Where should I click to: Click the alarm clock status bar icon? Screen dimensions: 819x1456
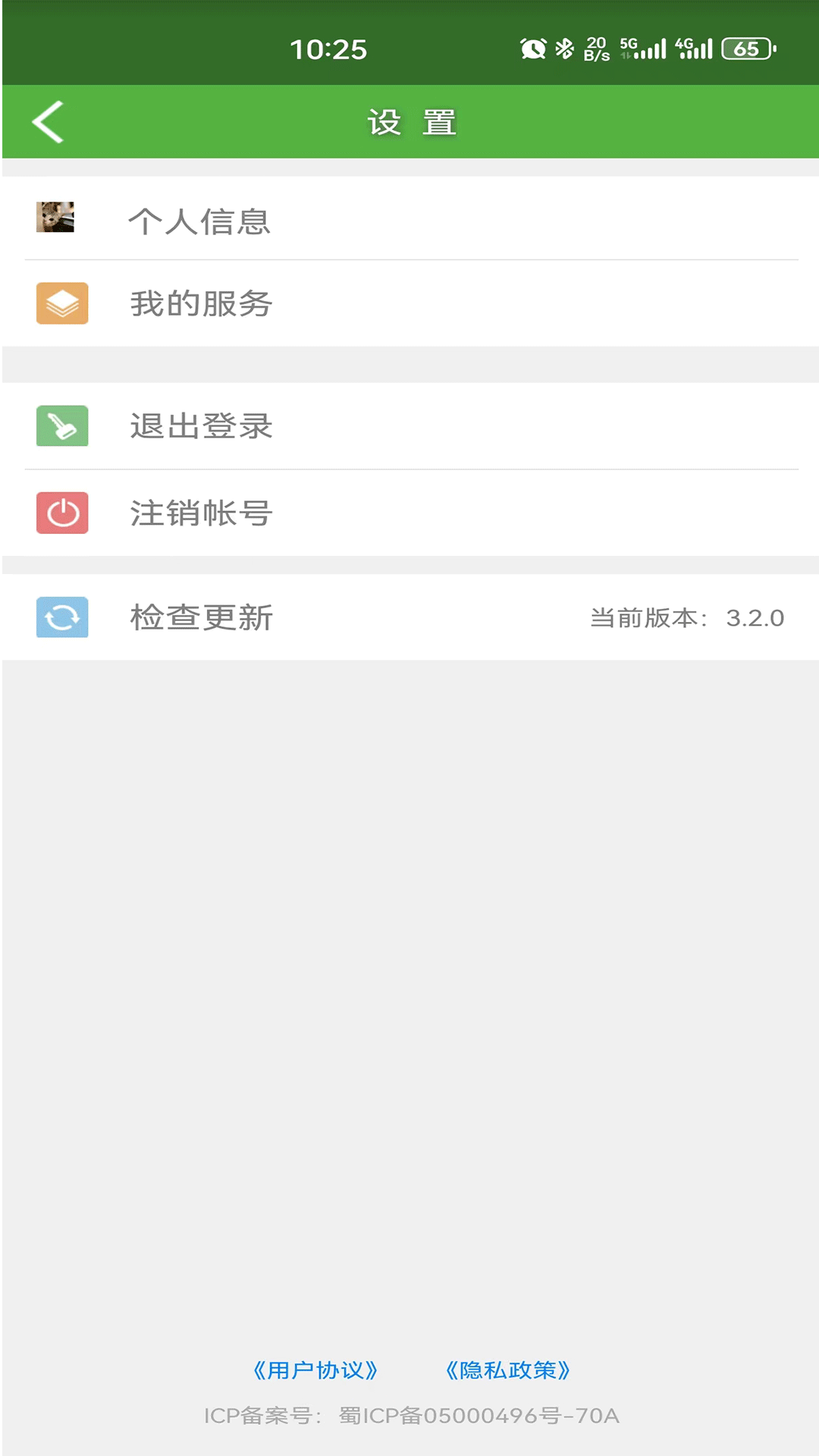[533, 48]
